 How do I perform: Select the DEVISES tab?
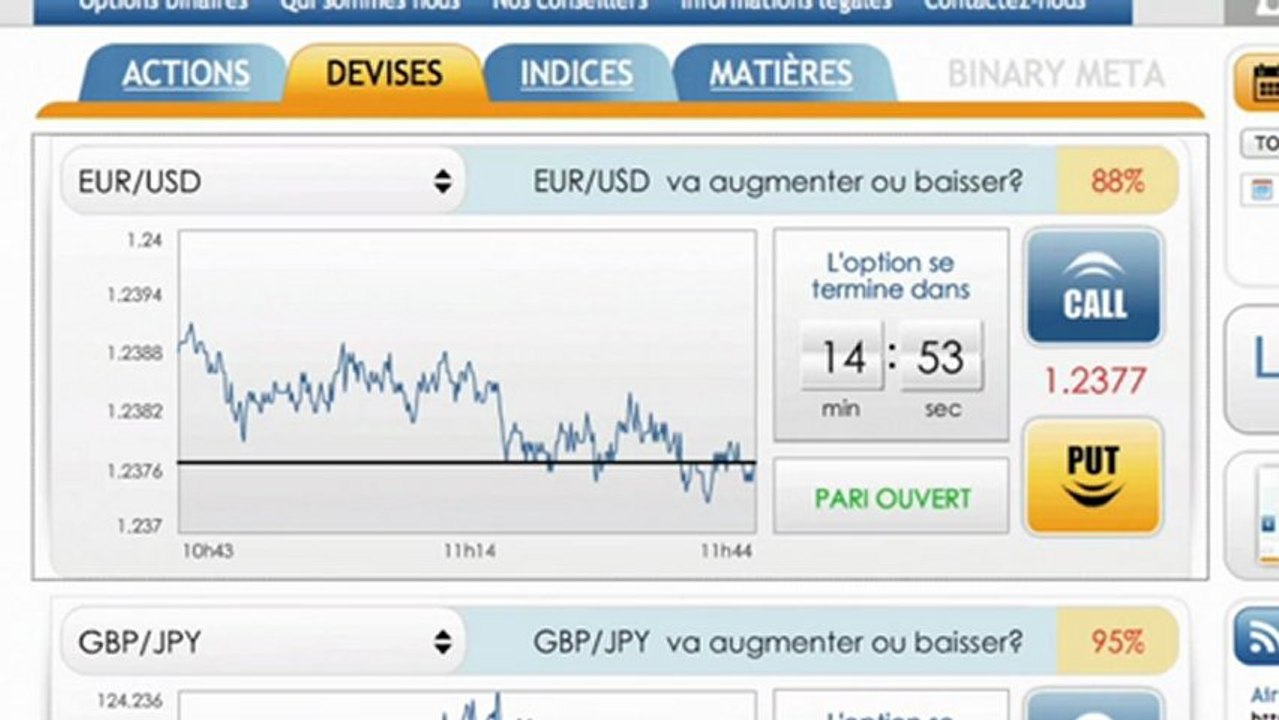pos(384,73)
